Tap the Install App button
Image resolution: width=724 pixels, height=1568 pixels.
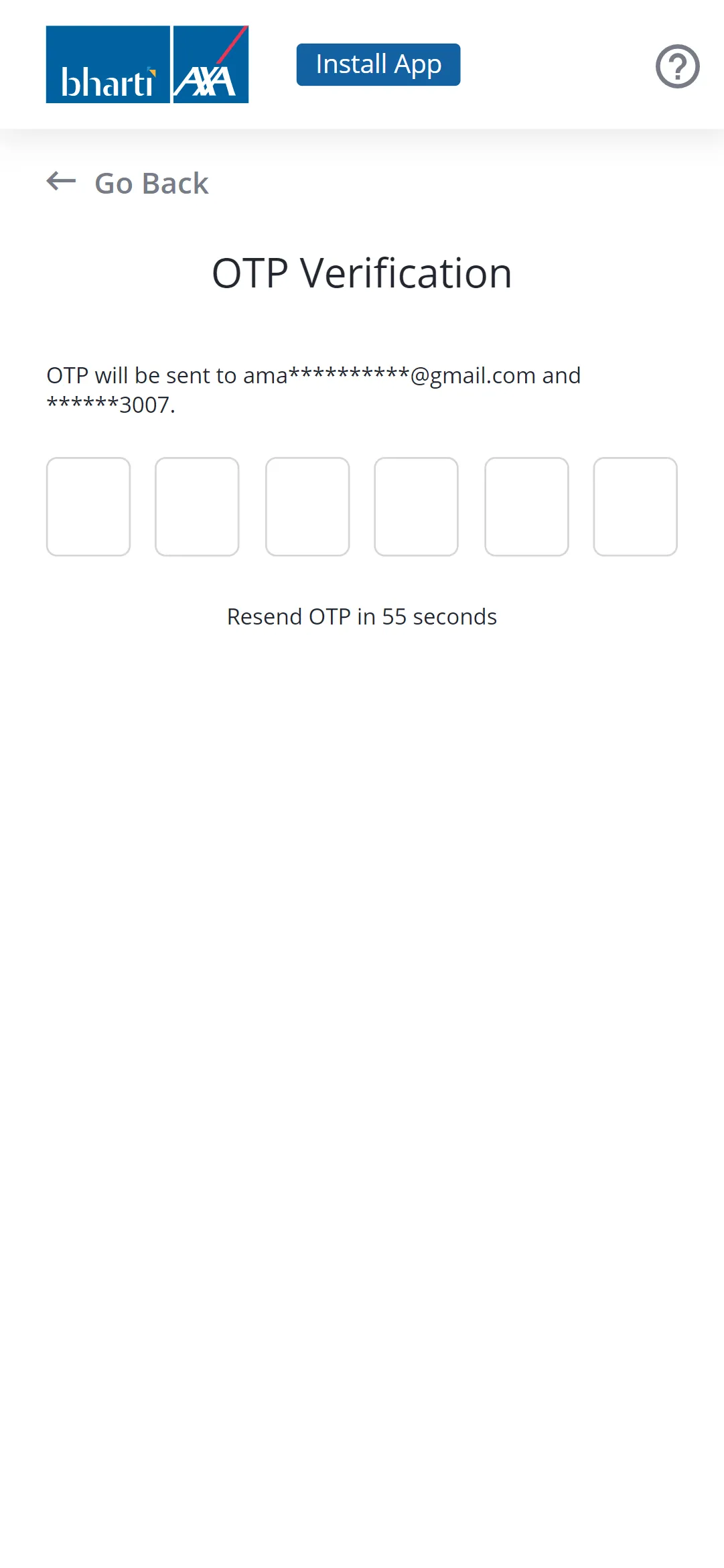[378, 65]
